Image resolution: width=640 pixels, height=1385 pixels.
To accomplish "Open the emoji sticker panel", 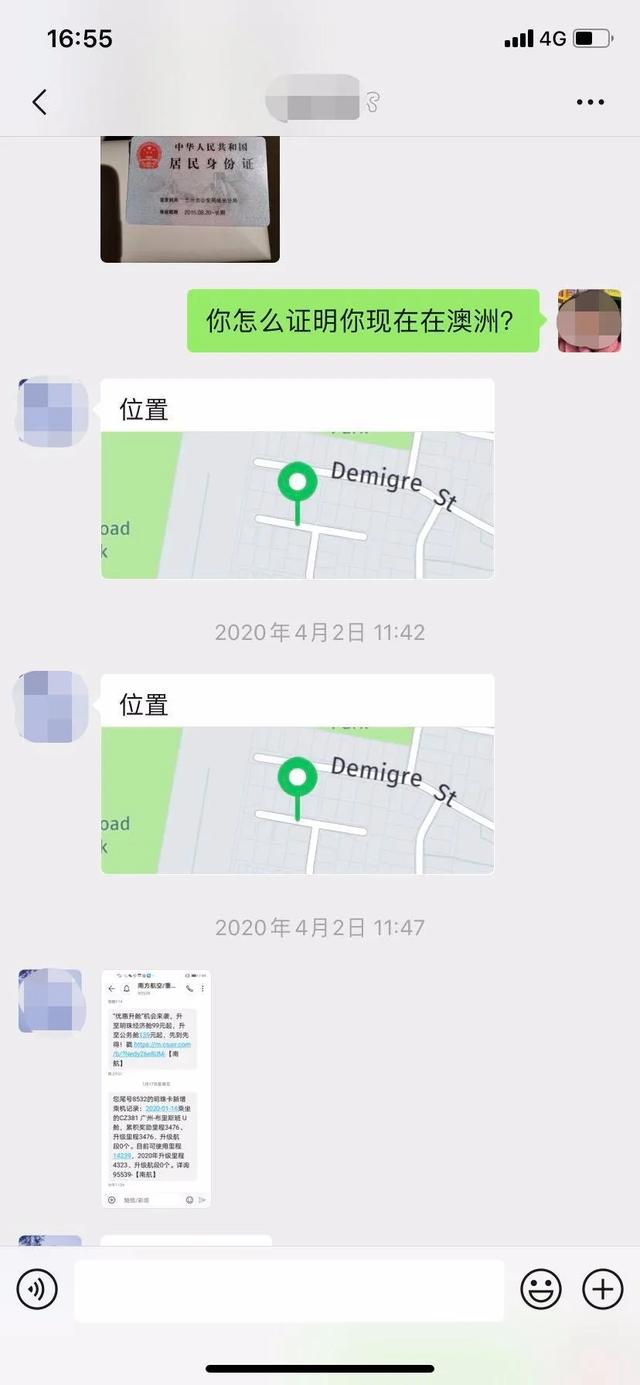I will click(541, 1289).
